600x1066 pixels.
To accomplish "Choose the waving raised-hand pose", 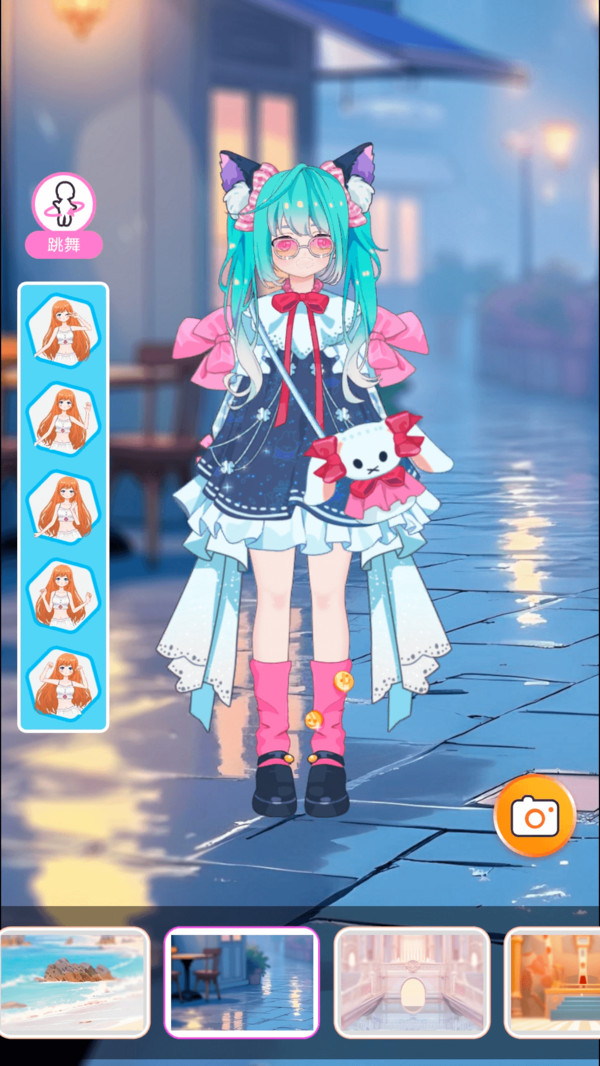I will 63,418.
